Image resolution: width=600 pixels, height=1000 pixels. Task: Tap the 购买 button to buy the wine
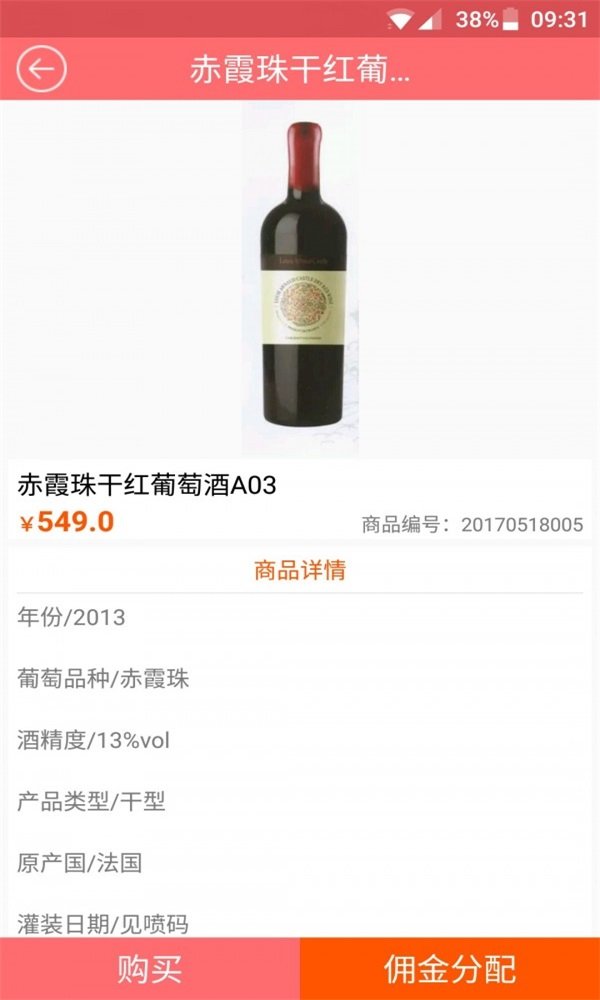point(150,968)
